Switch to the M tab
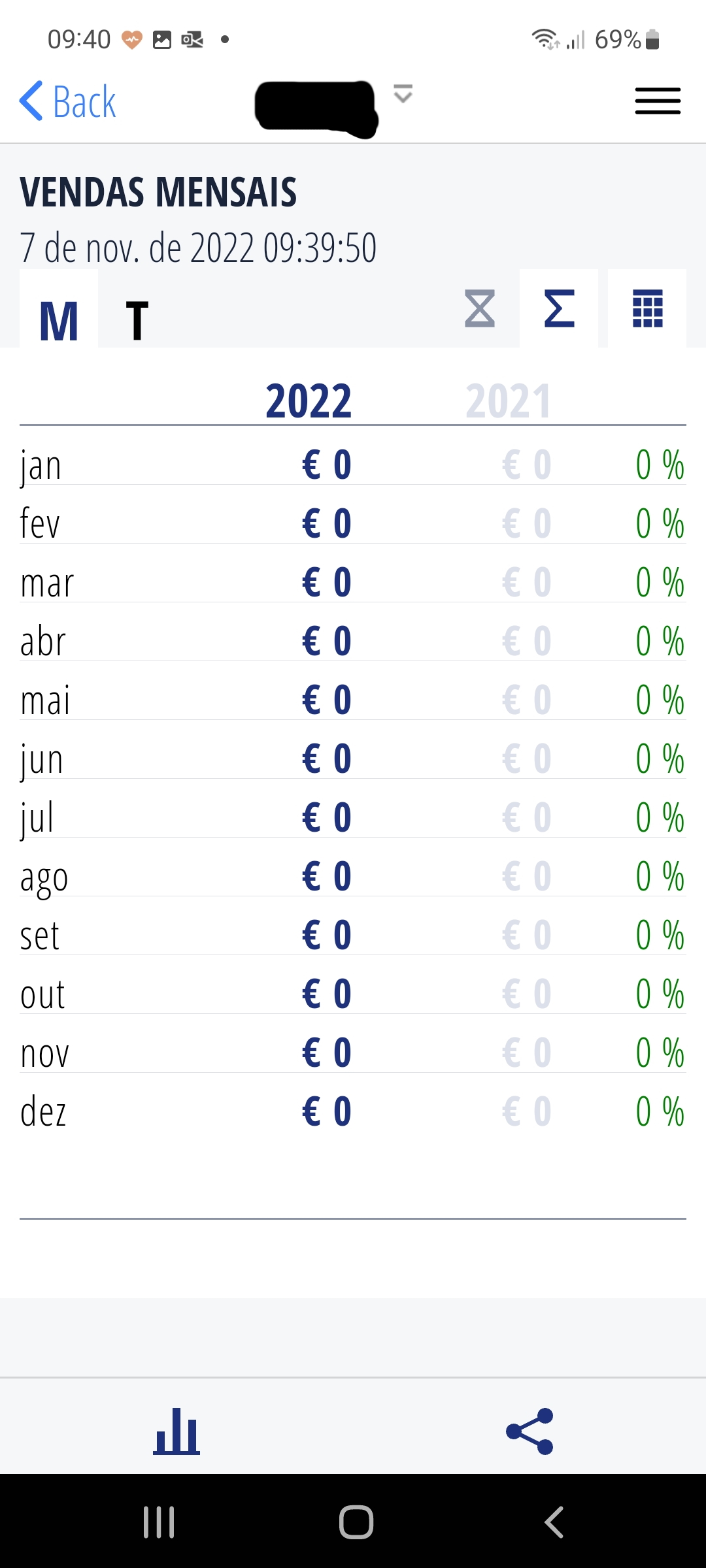Image resolution: width=706 pixels, height=1568 pixels. pyautogui.click(x=59, y=320)
